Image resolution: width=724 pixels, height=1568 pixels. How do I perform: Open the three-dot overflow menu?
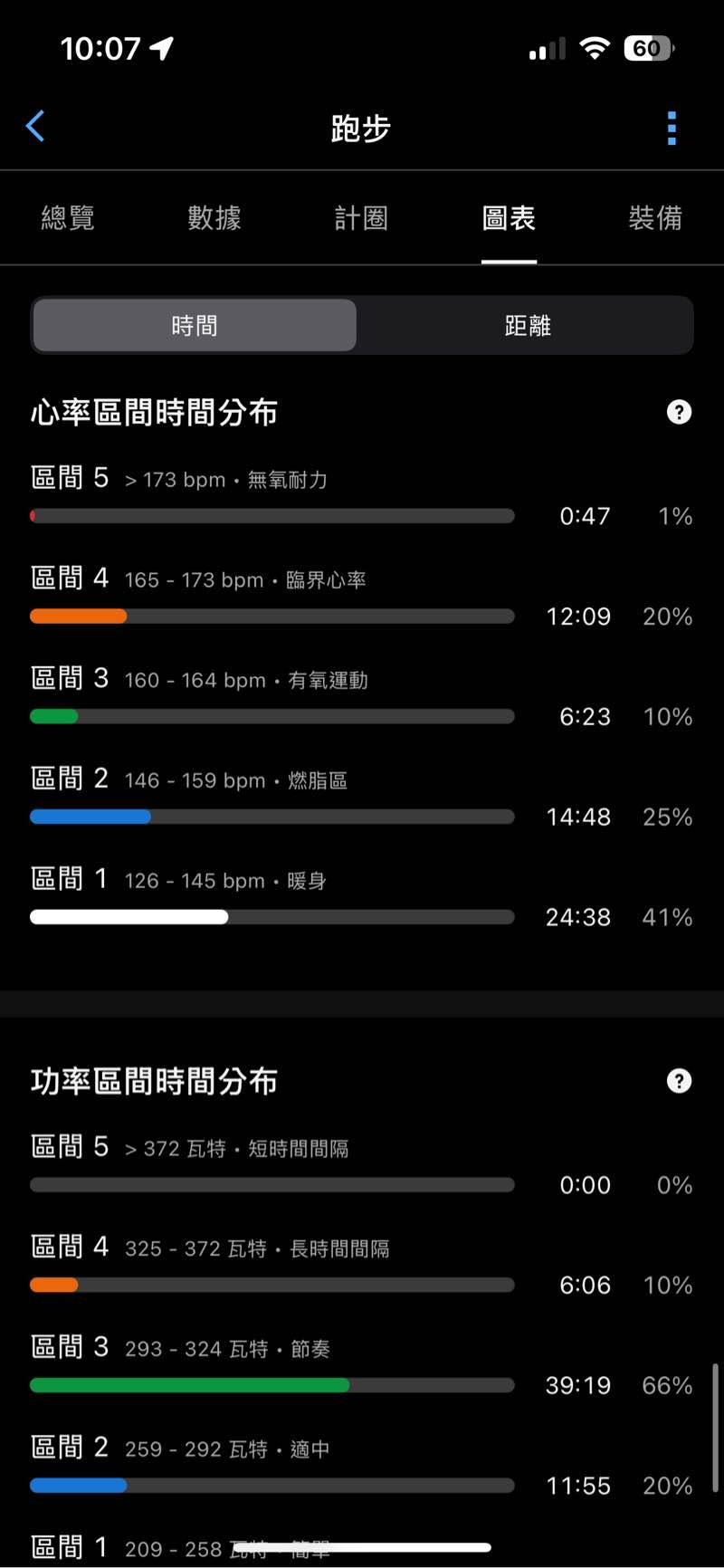(672, 129)
